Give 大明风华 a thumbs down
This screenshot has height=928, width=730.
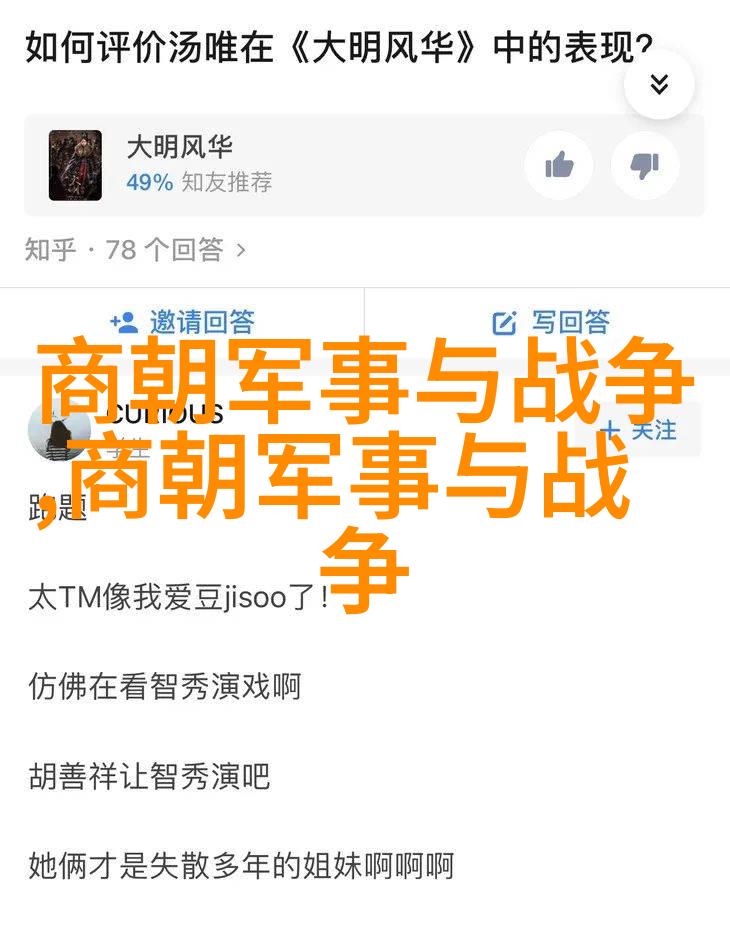point(645,165)
